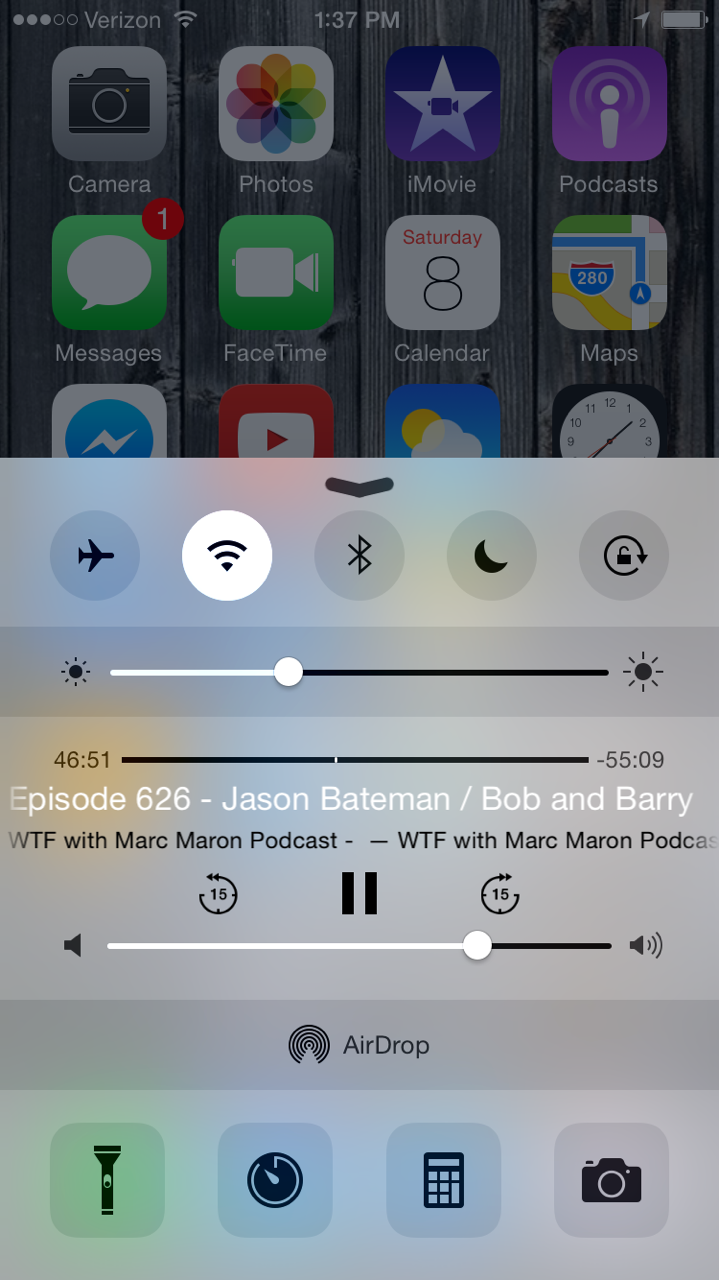This screenshot has width=719, height=1280.
Task: Tap the Control Center handle to close
Action: (359, 486)
